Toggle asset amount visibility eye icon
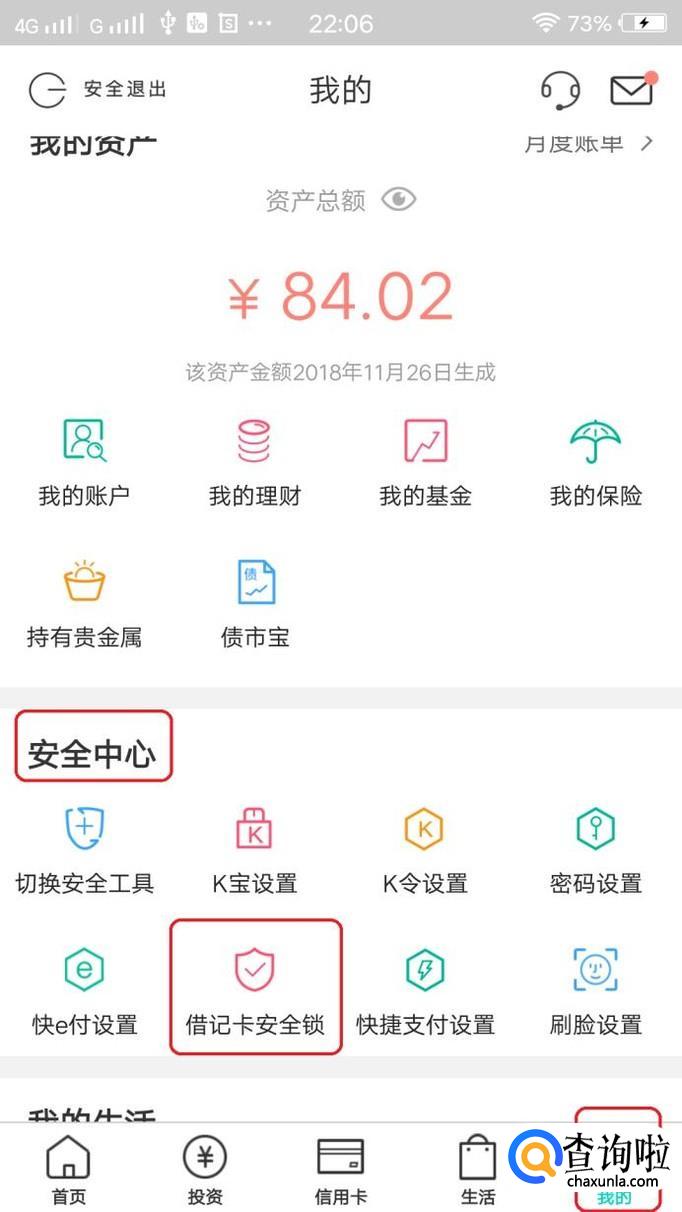This screenshot has height=1212, width=682. (x=398, y=199)
